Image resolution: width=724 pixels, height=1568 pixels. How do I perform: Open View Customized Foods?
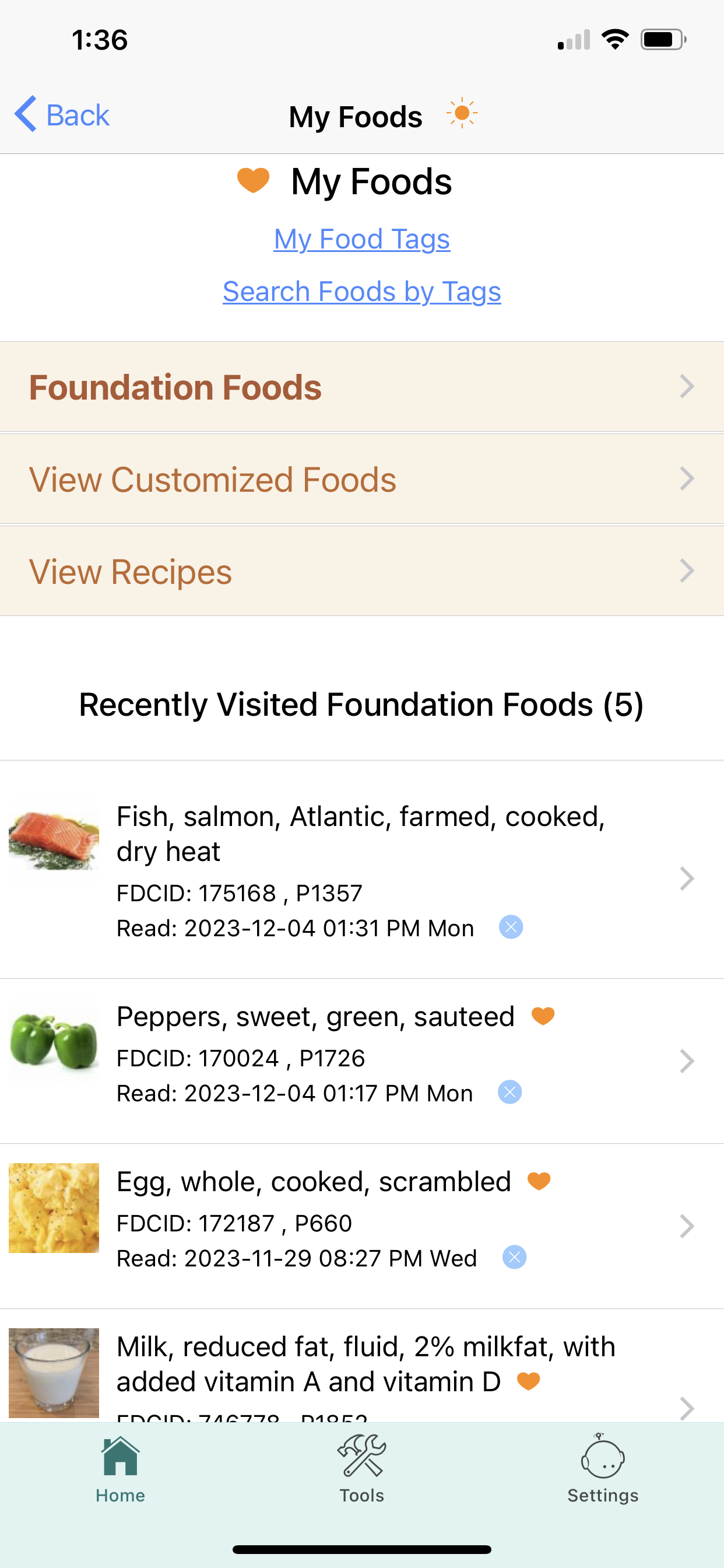point(362,479)
